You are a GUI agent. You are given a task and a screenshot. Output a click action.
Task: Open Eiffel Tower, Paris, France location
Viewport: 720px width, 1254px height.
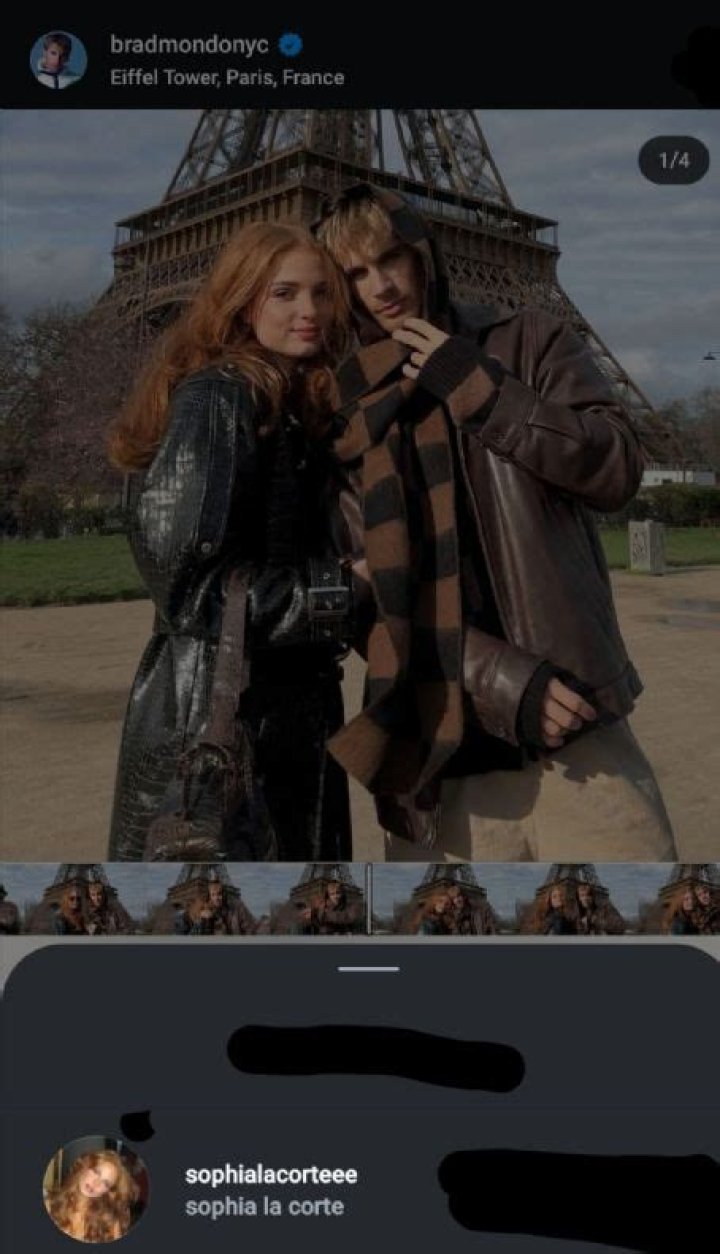click(227, 77)
